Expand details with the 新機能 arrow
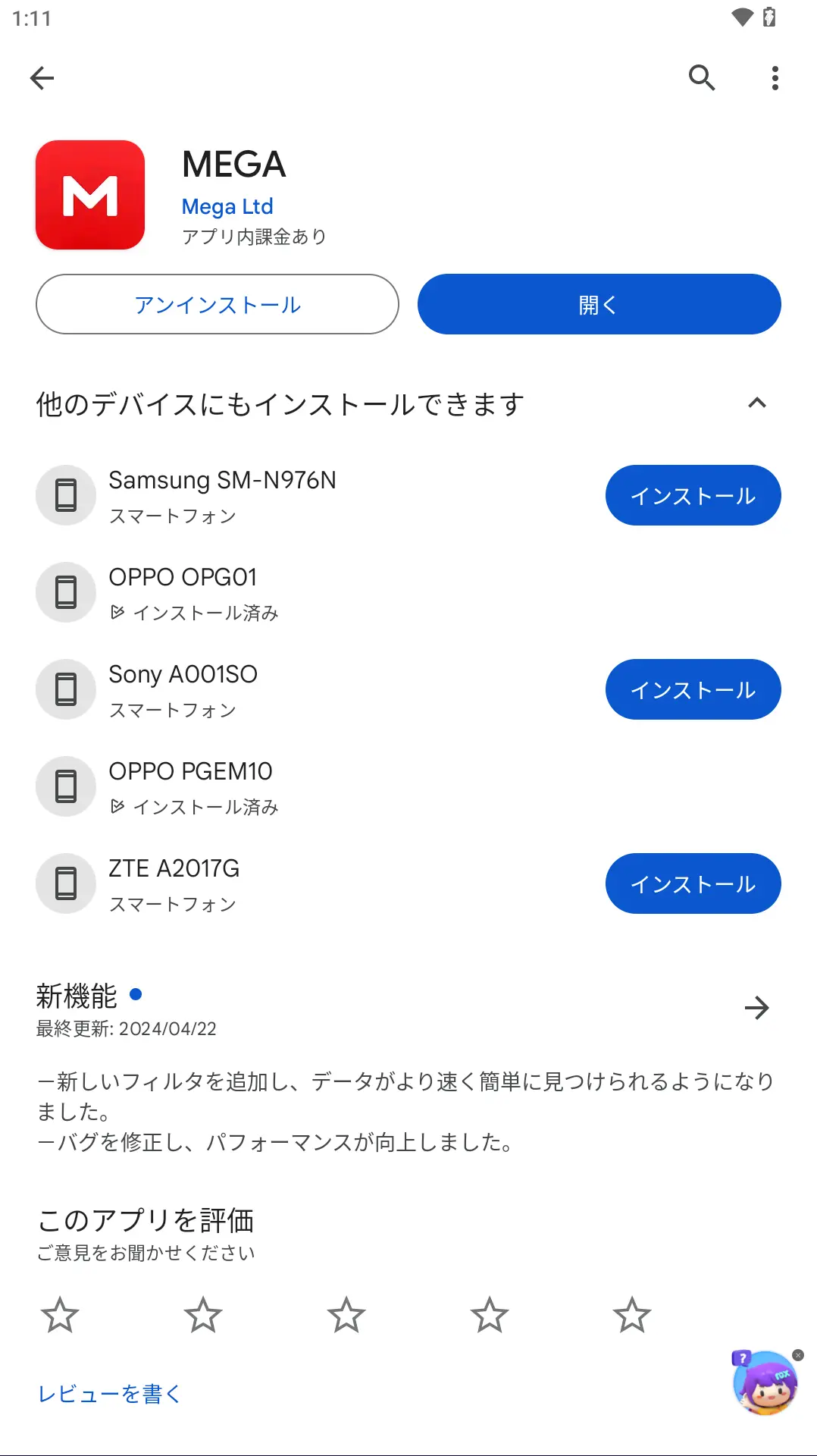 tap(757, 1008)
